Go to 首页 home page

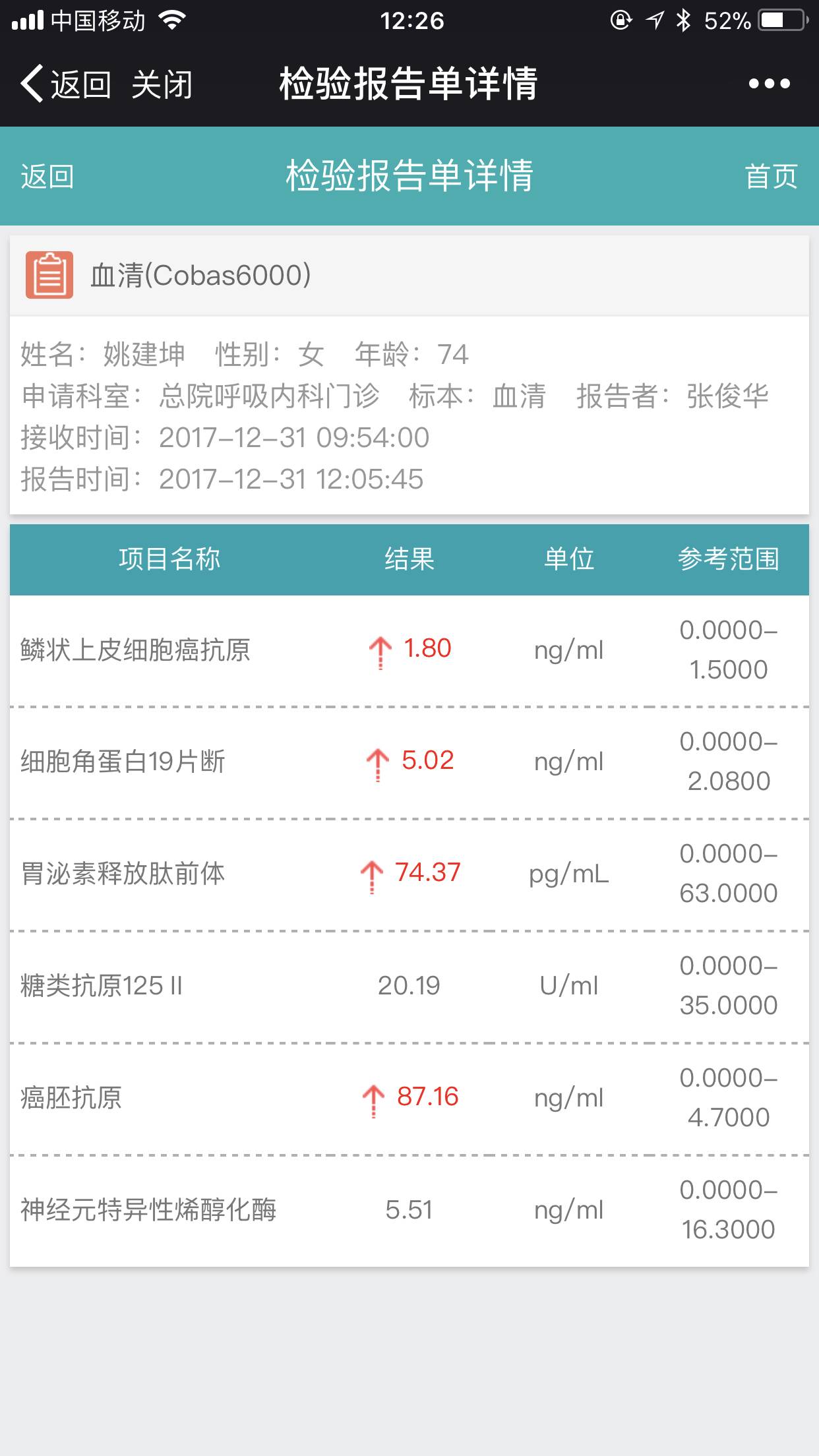[x=771, y=177]
